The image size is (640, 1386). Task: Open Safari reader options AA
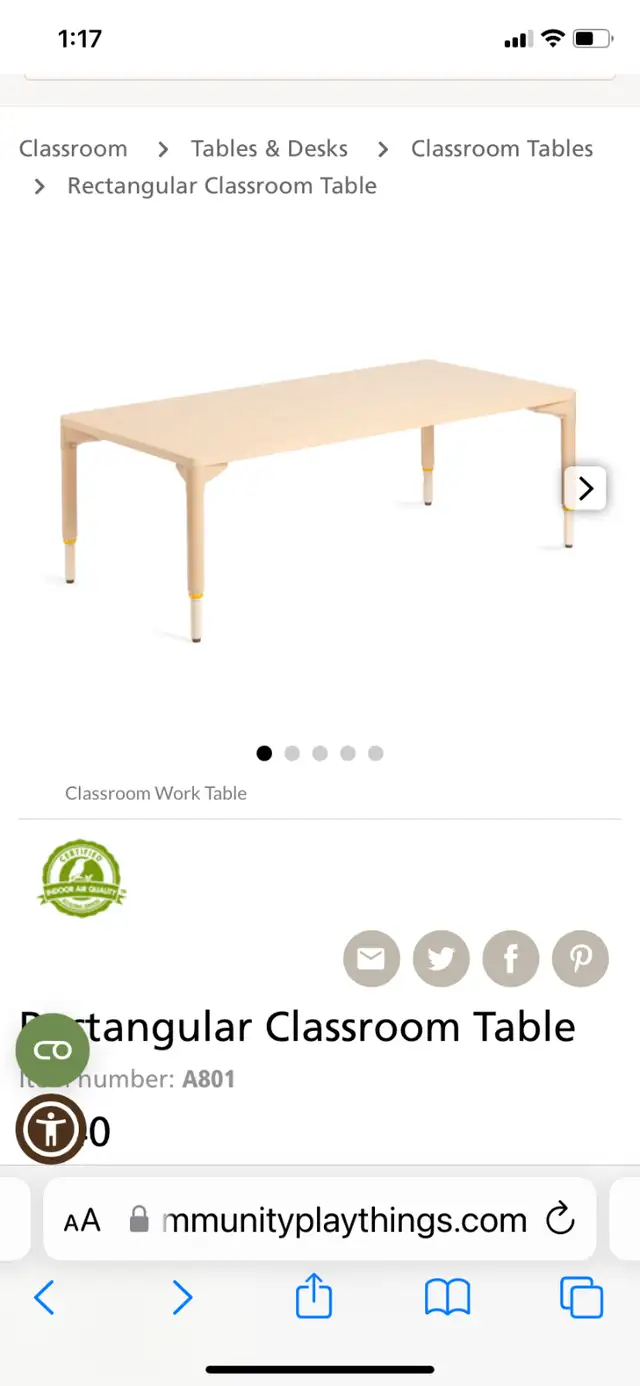point(82,1220)
